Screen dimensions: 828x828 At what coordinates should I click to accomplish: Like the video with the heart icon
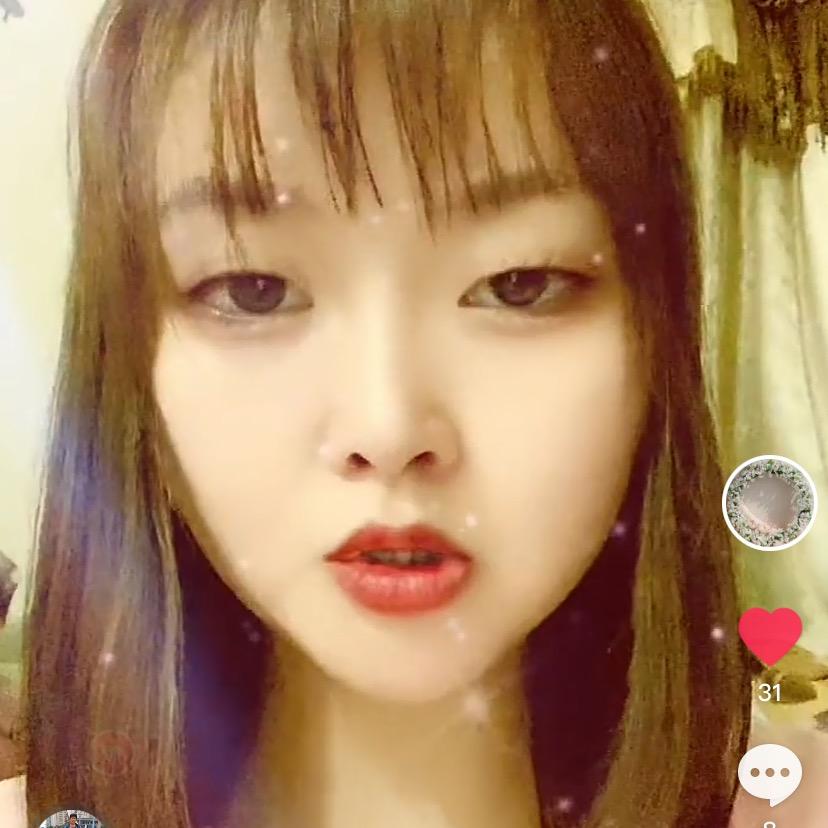click(770, 636)
